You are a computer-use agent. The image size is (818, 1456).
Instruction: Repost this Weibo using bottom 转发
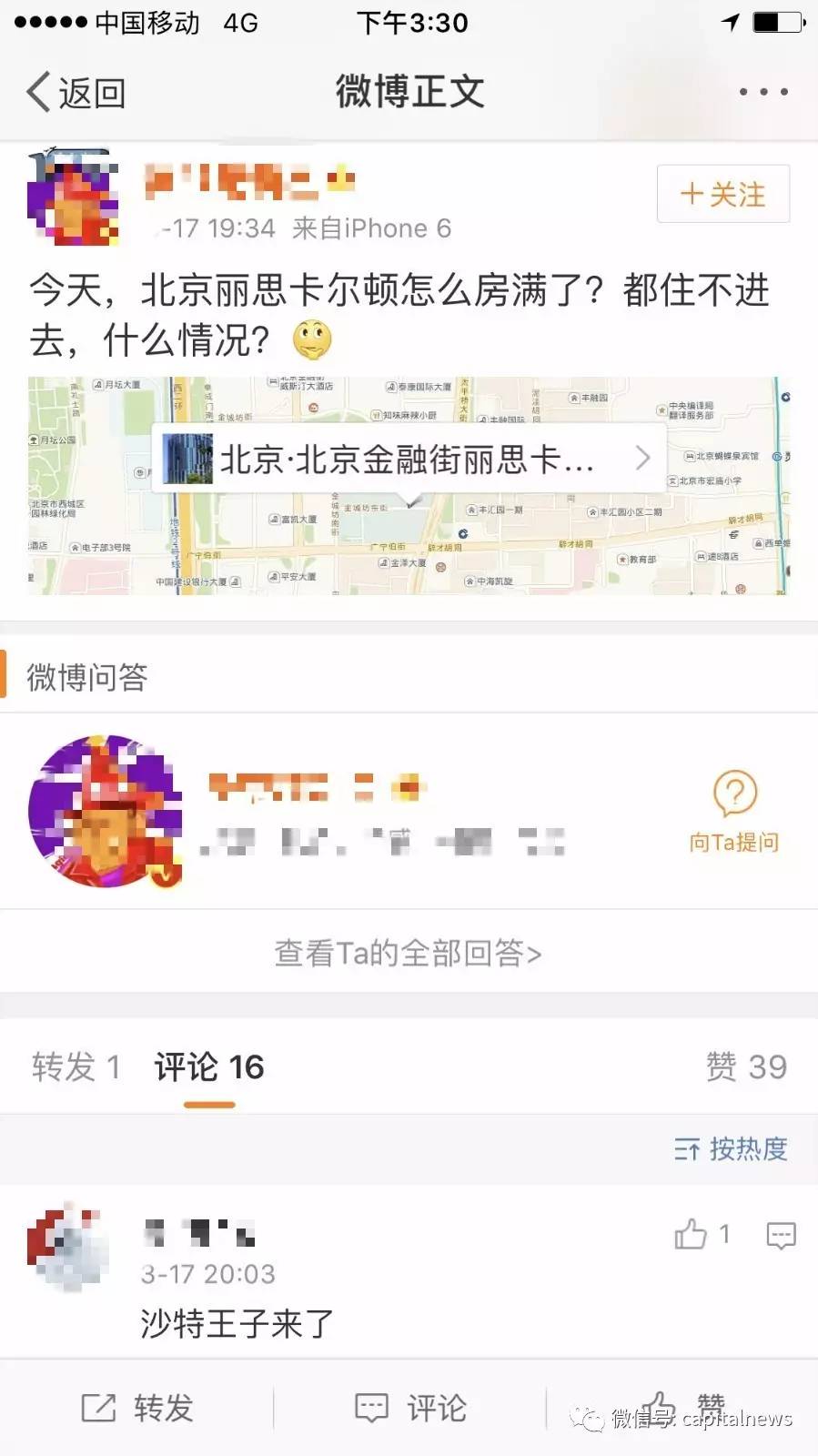point(137,1408)
